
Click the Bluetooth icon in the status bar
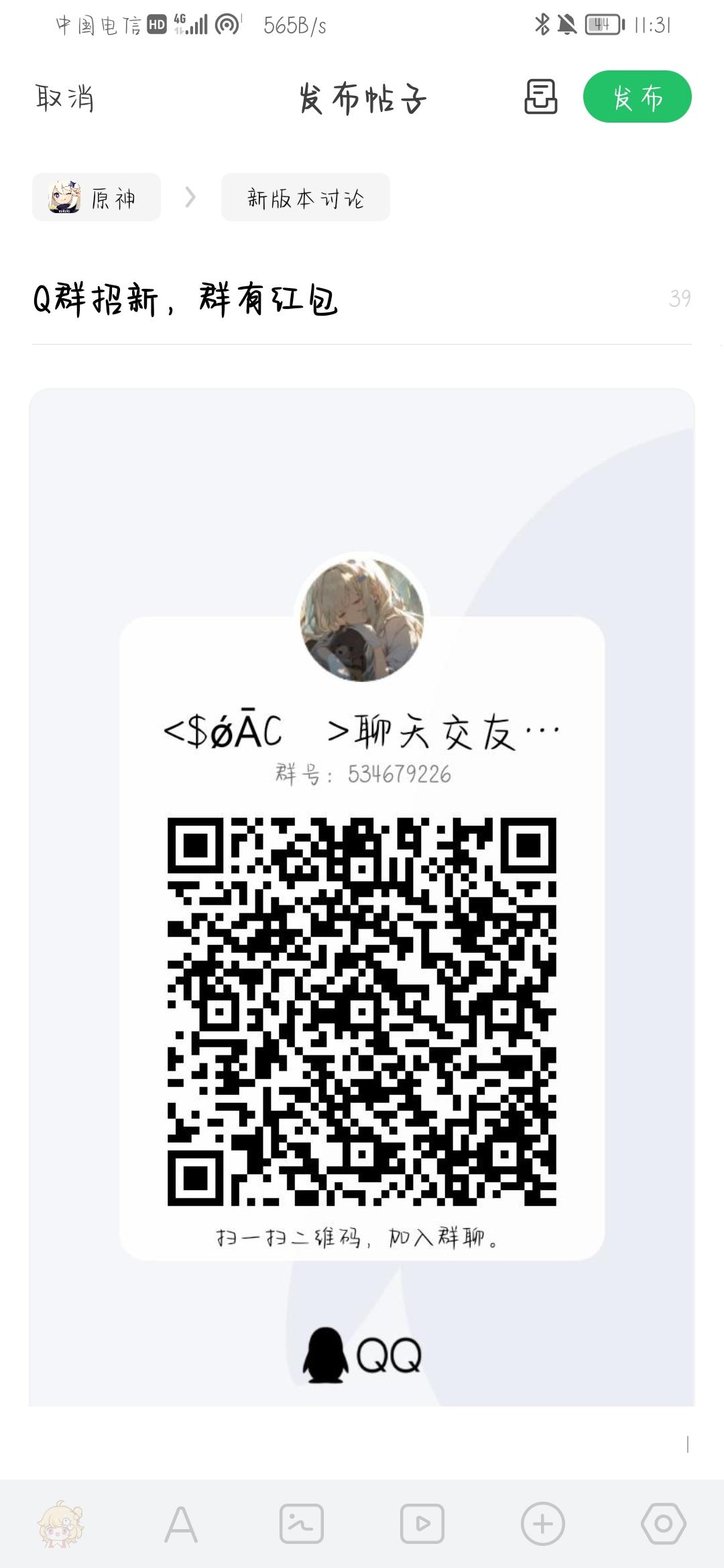coord(544,24)
